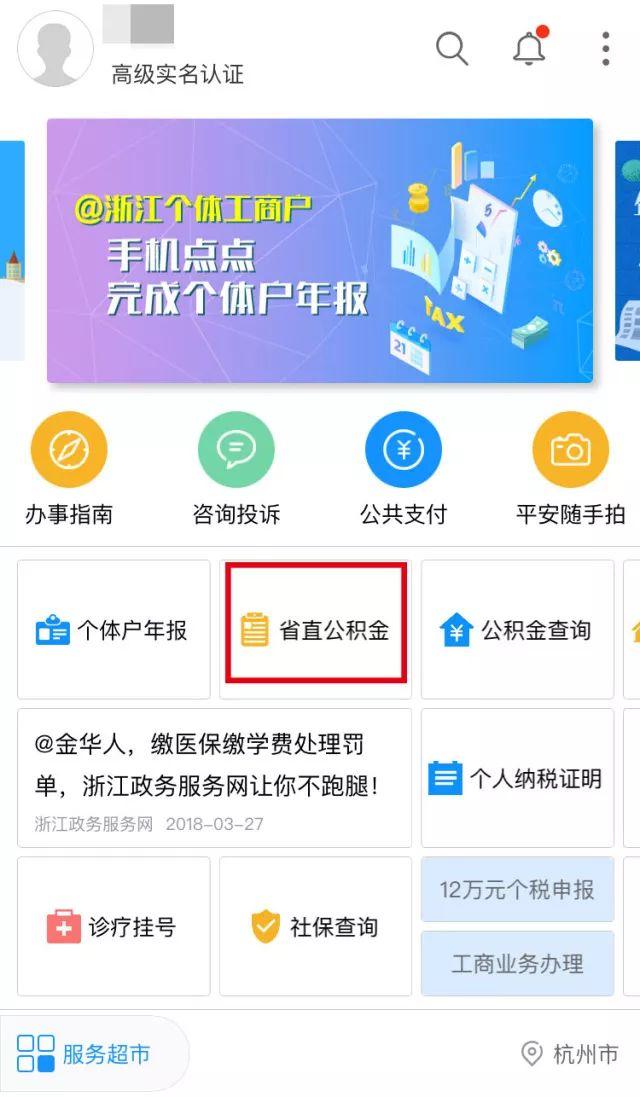Tap 工商业务办理
The height and width of the screenshot is (1097, 640).
518,963
